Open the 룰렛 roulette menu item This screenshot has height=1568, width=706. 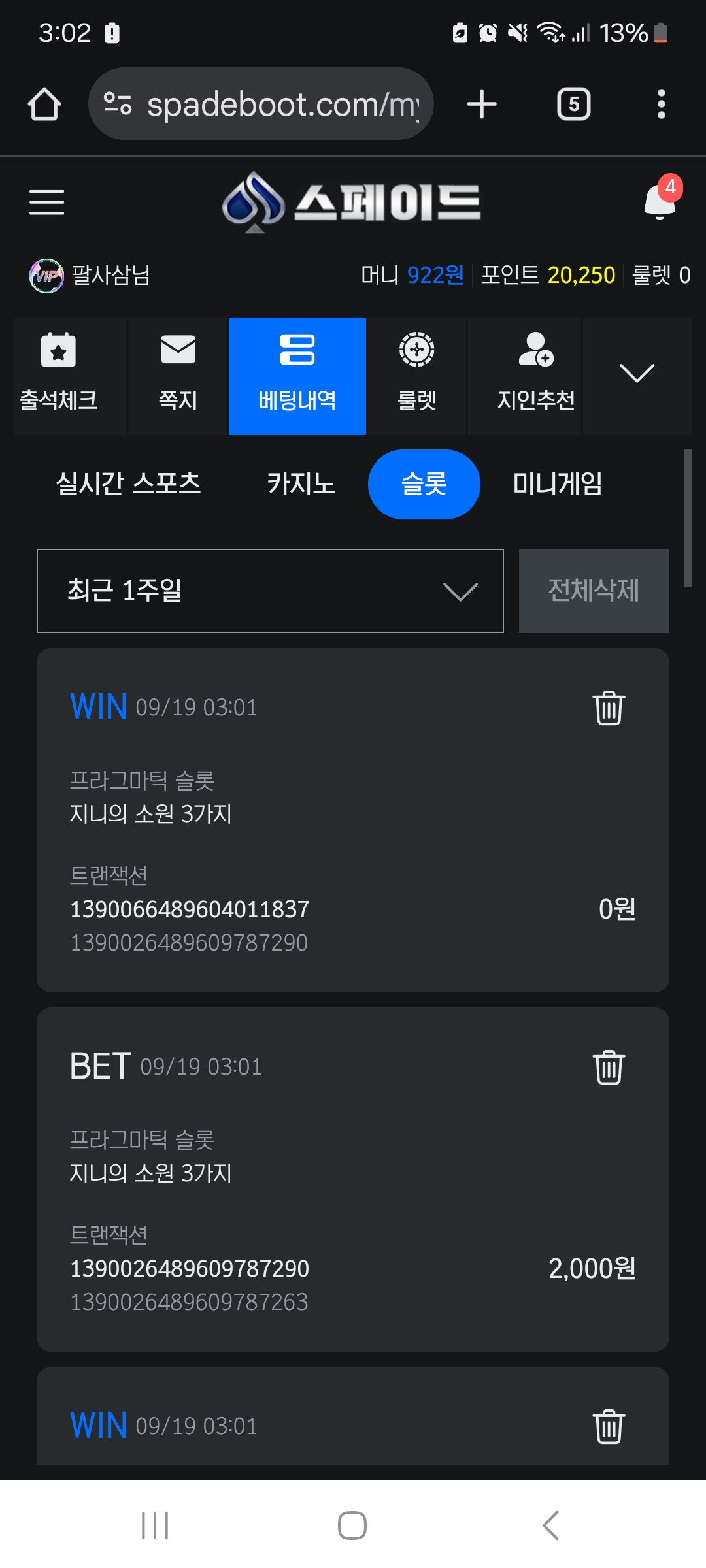click(x=416, y=376)
